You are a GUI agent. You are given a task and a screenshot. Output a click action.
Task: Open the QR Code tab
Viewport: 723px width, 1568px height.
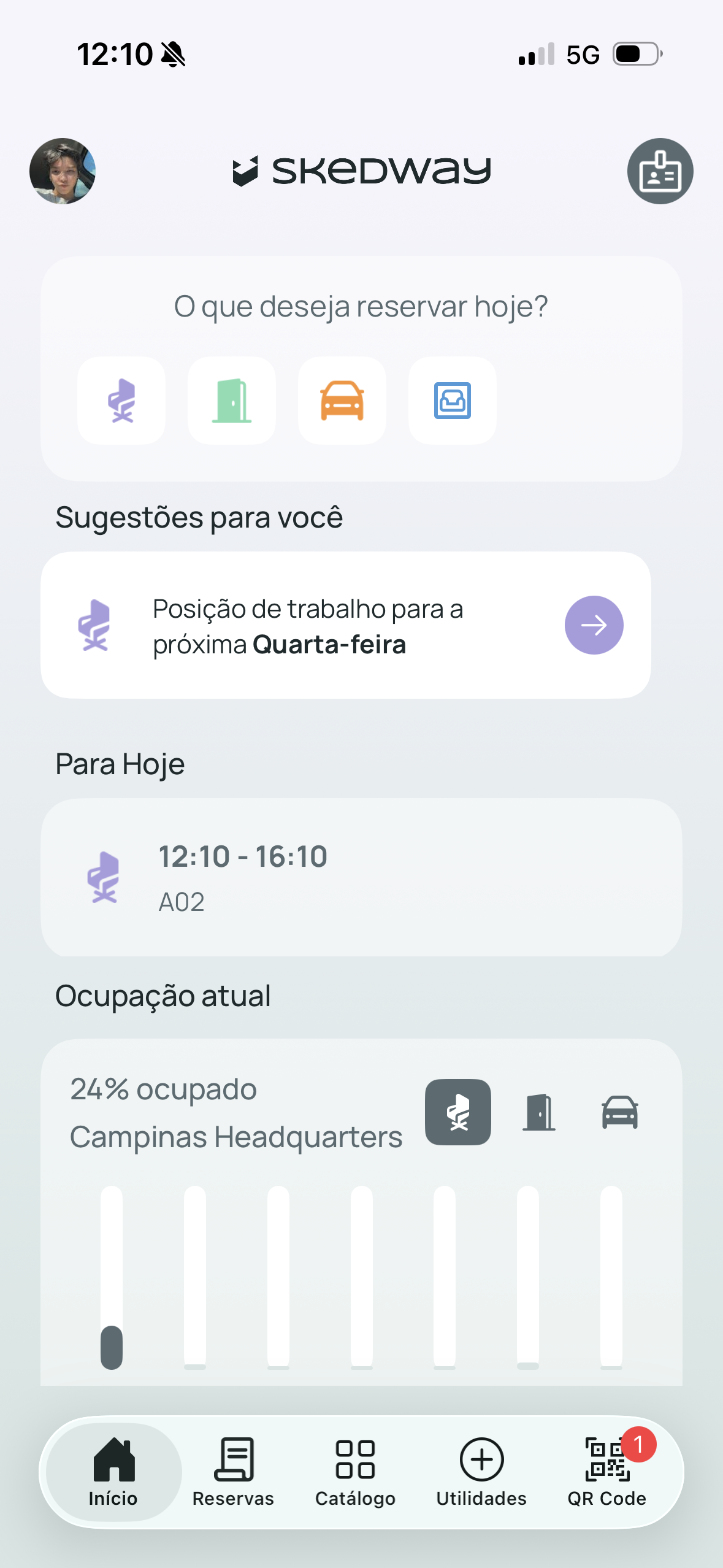point(607,1472)
